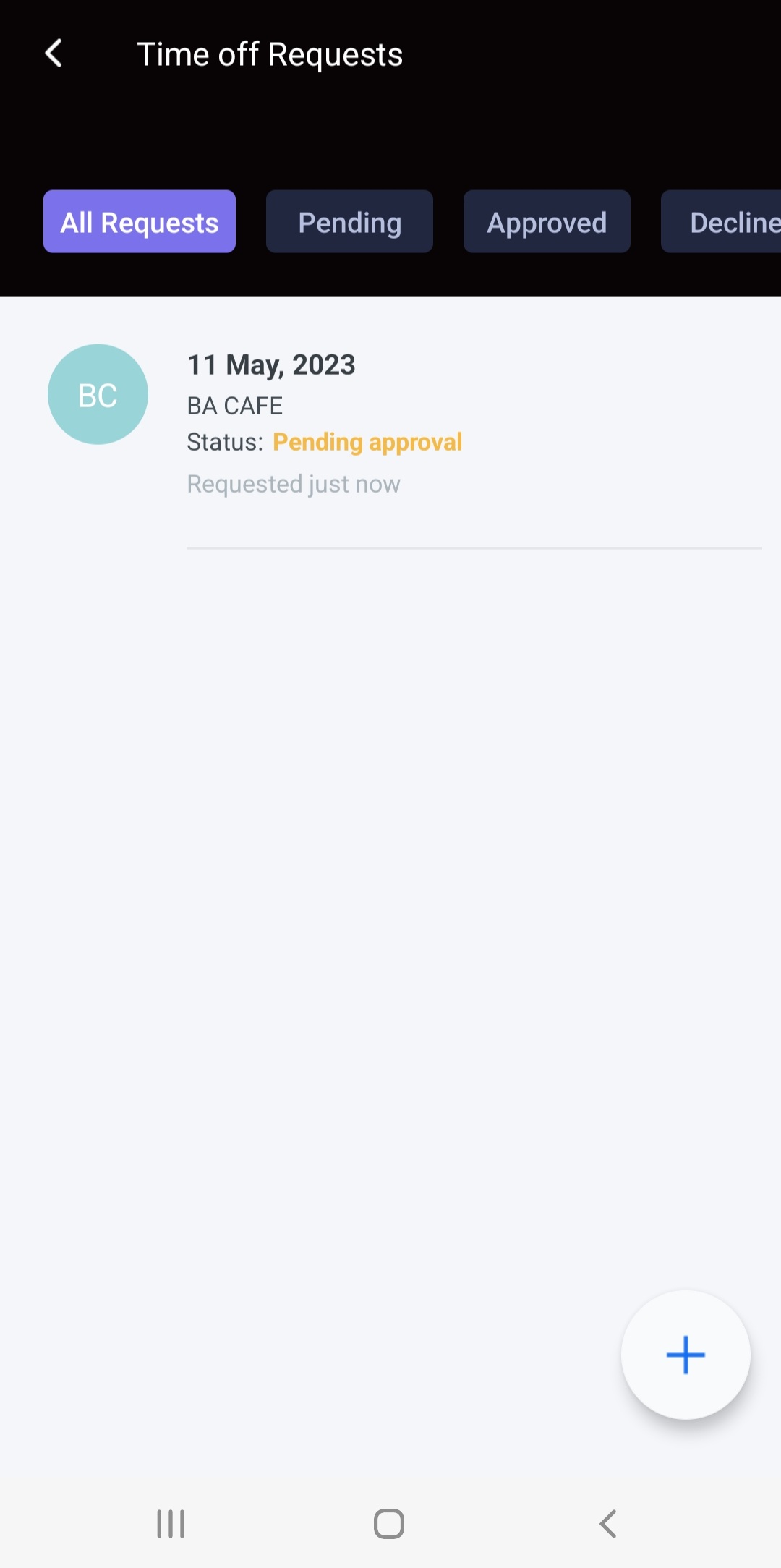Tap the BC avatar circle
The width and height of the screenshot is (781, 1568).
pyautogui.click(x=98, y=394)
